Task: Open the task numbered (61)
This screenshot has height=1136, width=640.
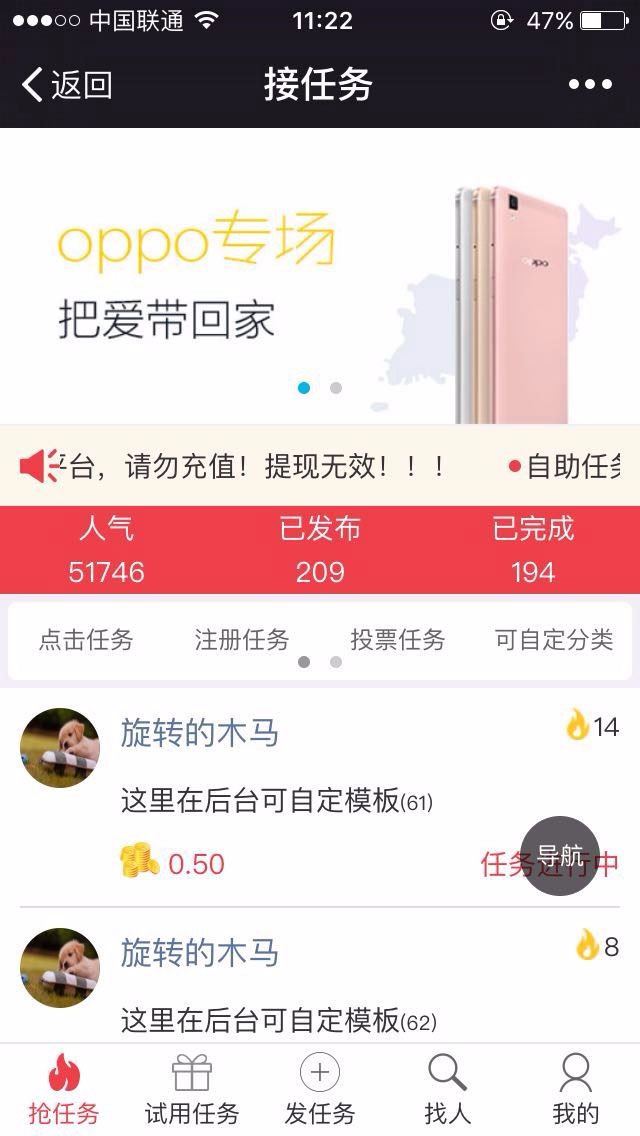Action: click(276, 801)
